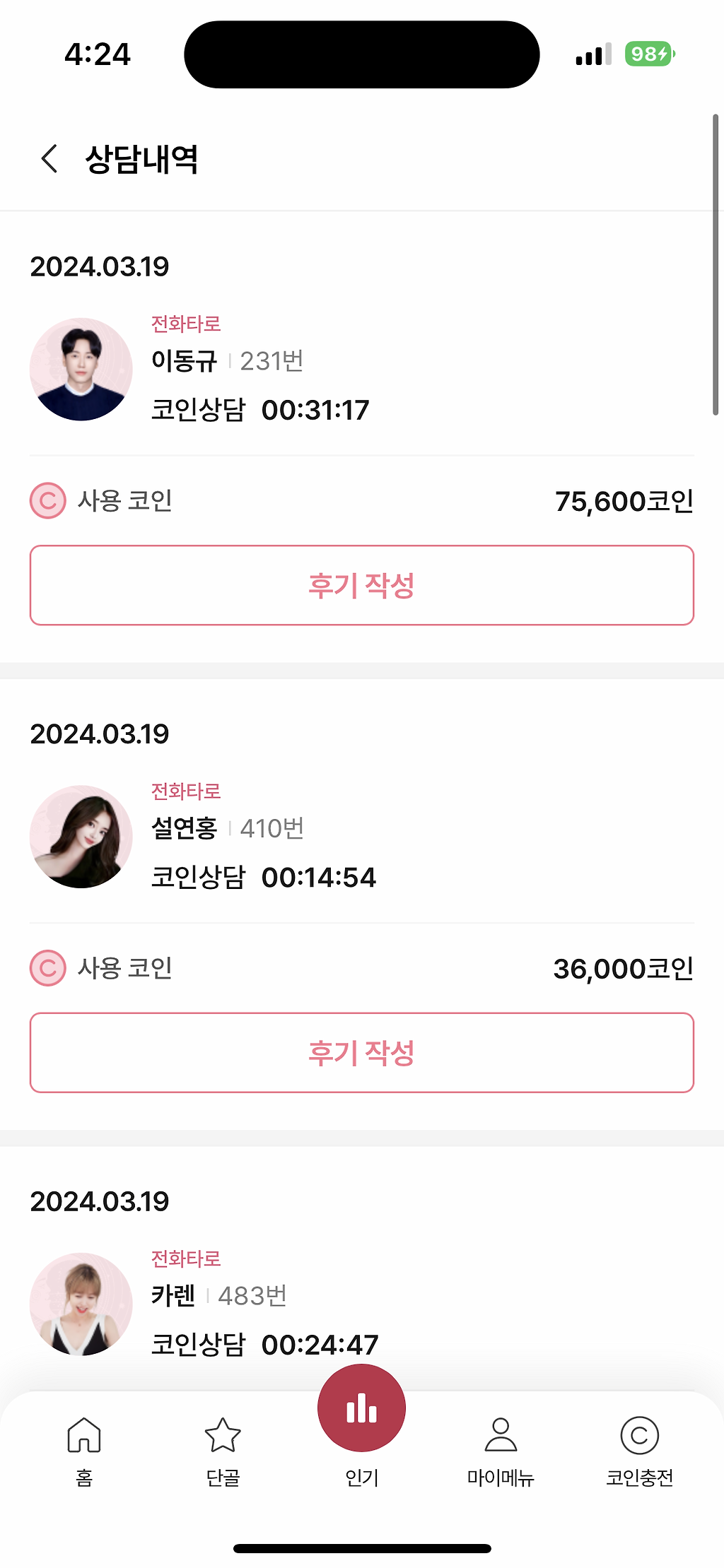The image size is (724, 1568).
Task: Write a review for 이동규 consultation
Action: pyautogui.click(x=361, y=585)
